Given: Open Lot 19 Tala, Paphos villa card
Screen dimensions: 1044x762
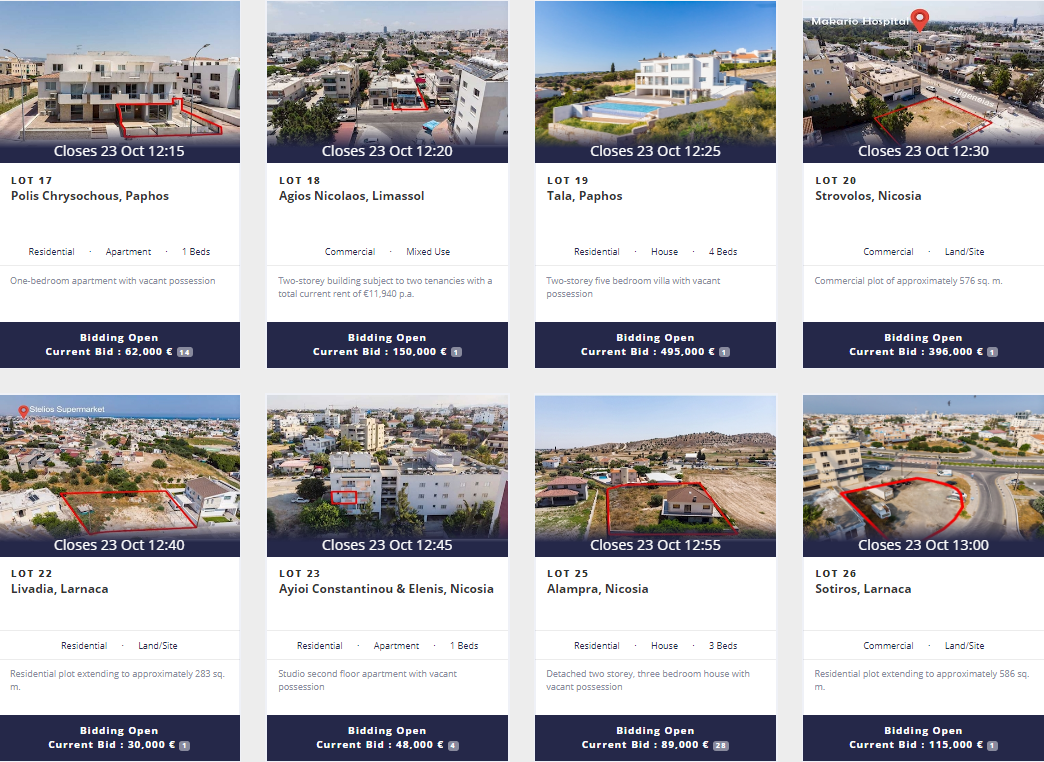Looking at the screenshot, I should point(584,196).
